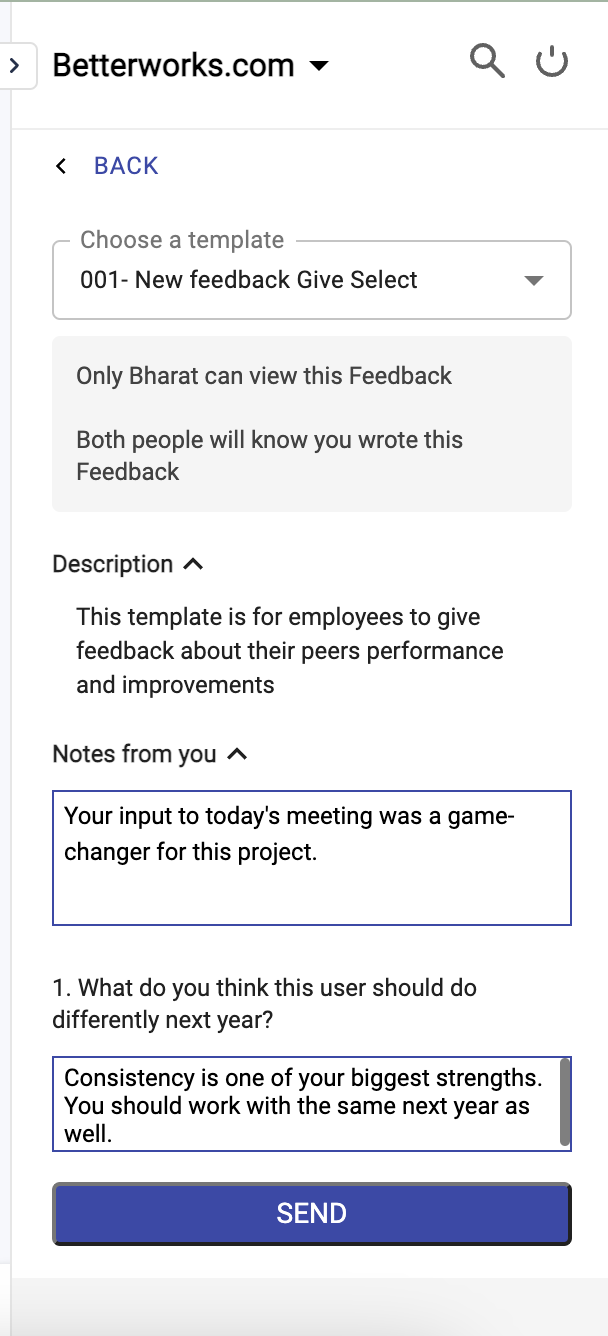Screen dimensions: 608x1336
Task: Open the Choose a template dropdown
Action: click(312, 280)
